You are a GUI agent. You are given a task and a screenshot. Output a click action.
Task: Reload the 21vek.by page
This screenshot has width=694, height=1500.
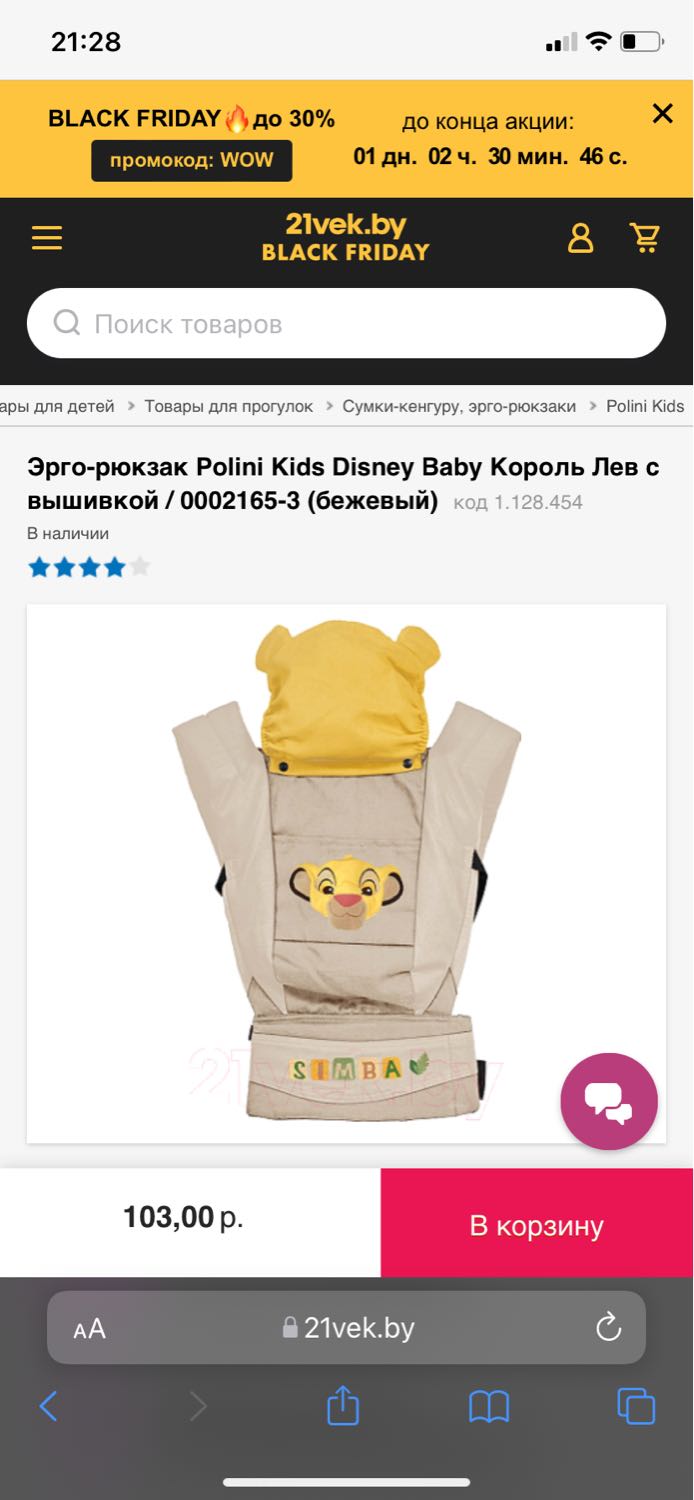(608, 1328)
